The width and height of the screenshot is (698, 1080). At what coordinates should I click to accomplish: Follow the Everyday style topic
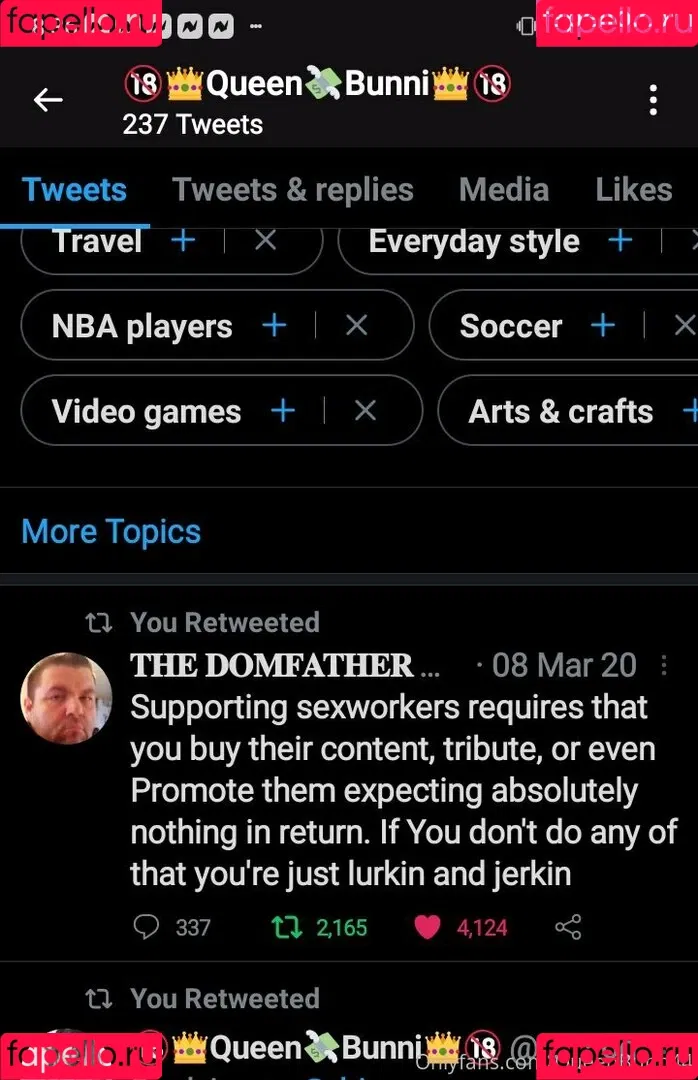coord(620,241)
